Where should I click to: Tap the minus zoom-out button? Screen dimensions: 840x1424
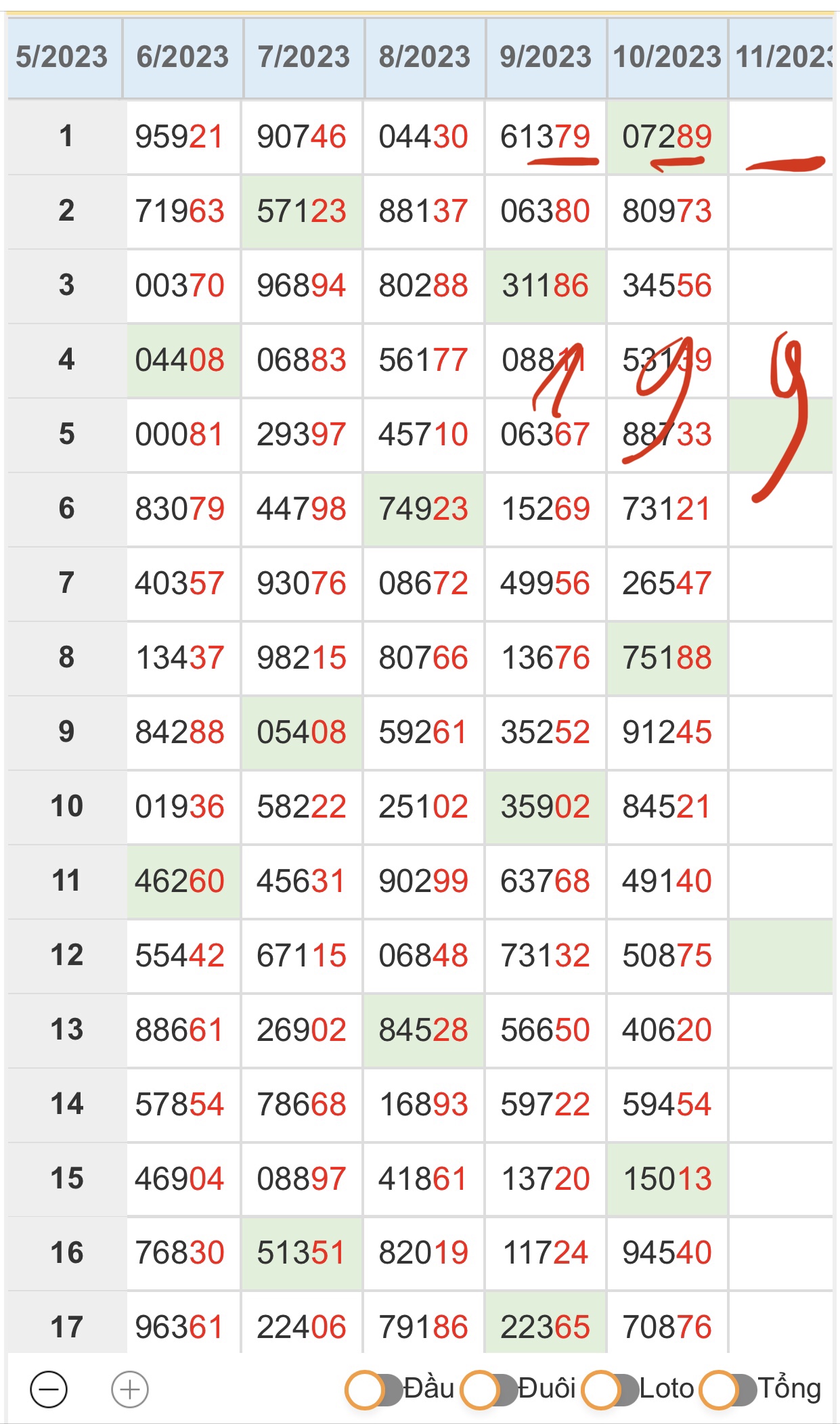click(x=49, y=1389)
